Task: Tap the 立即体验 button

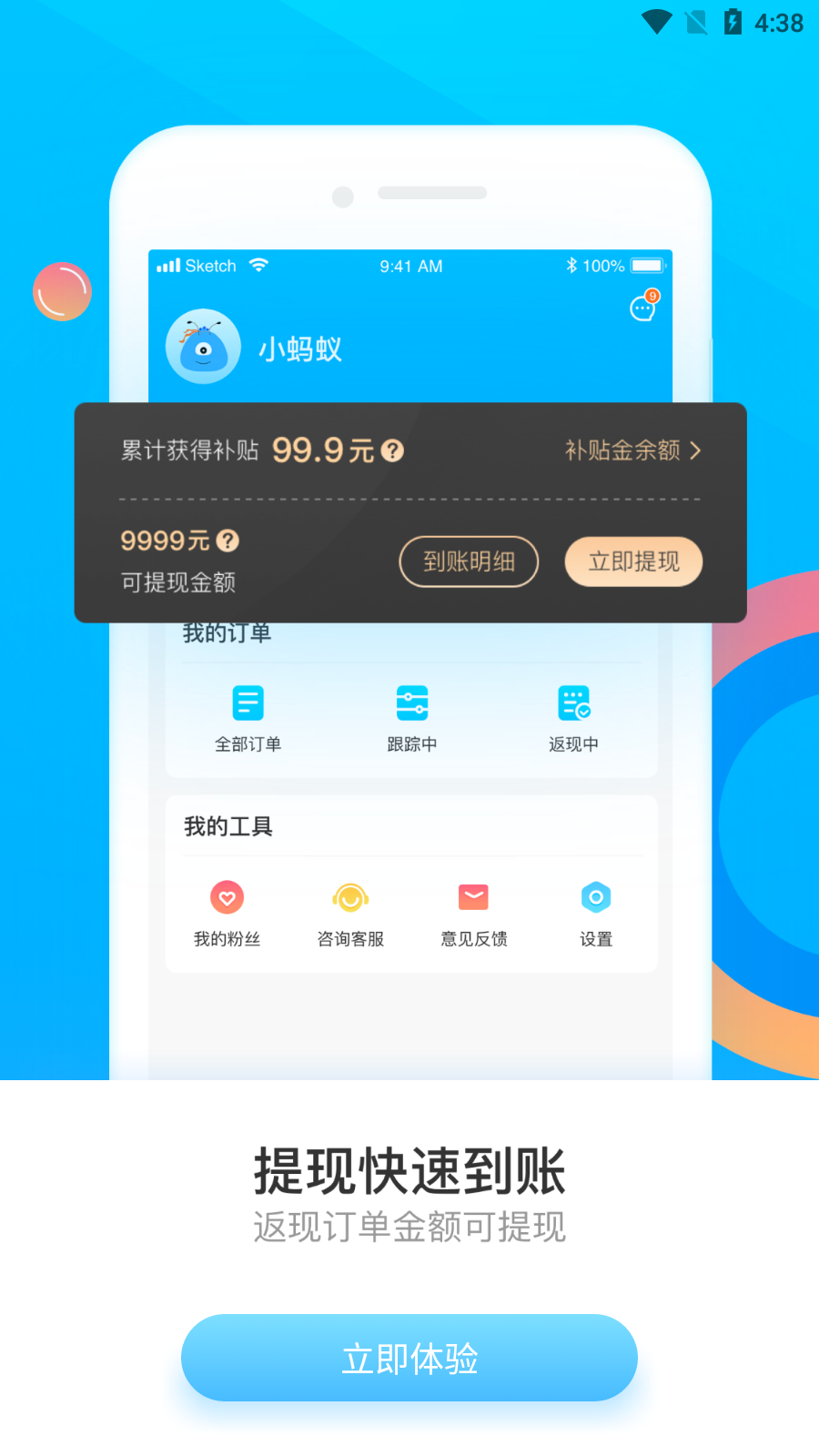Action: click(x=409, y=1357)
